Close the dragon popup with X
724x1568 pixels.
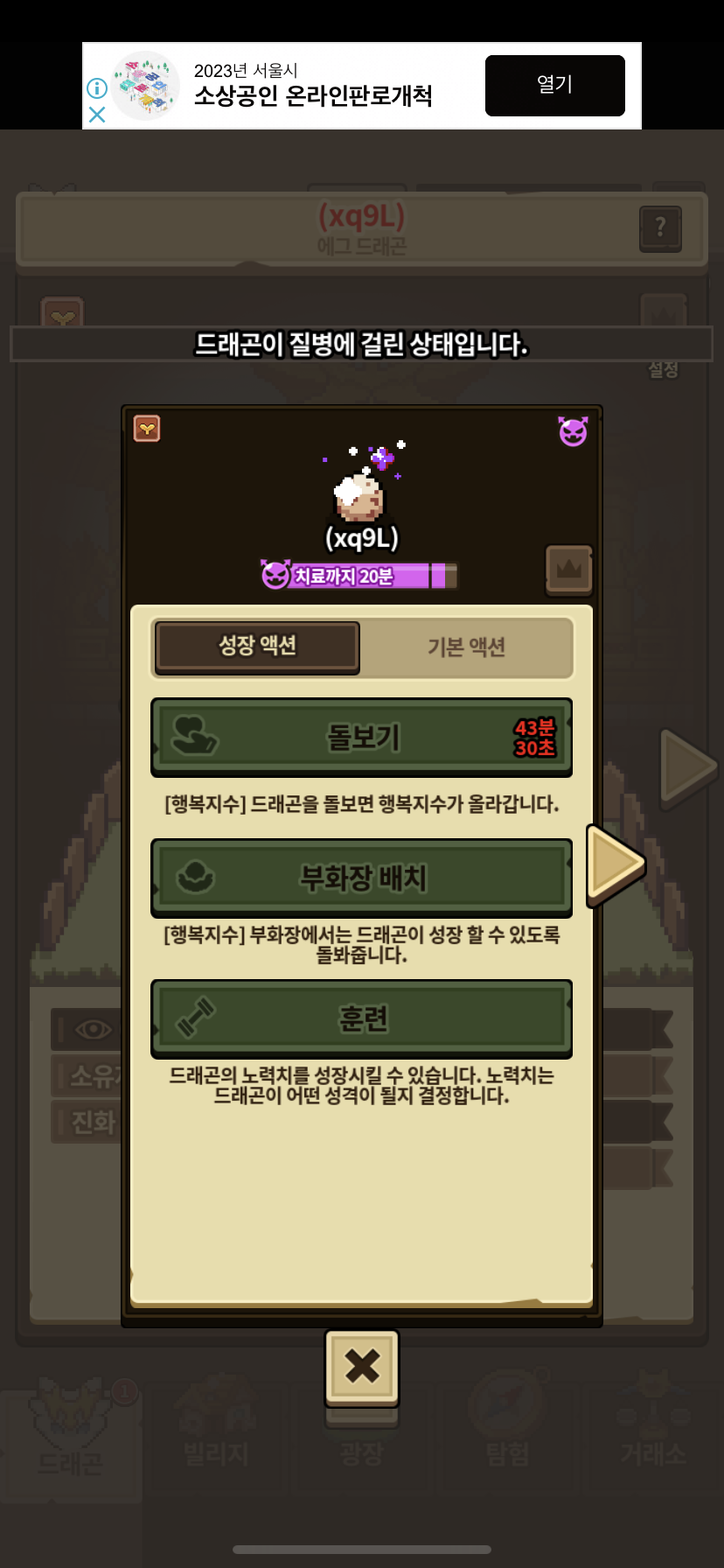(x=361, y=1367)
